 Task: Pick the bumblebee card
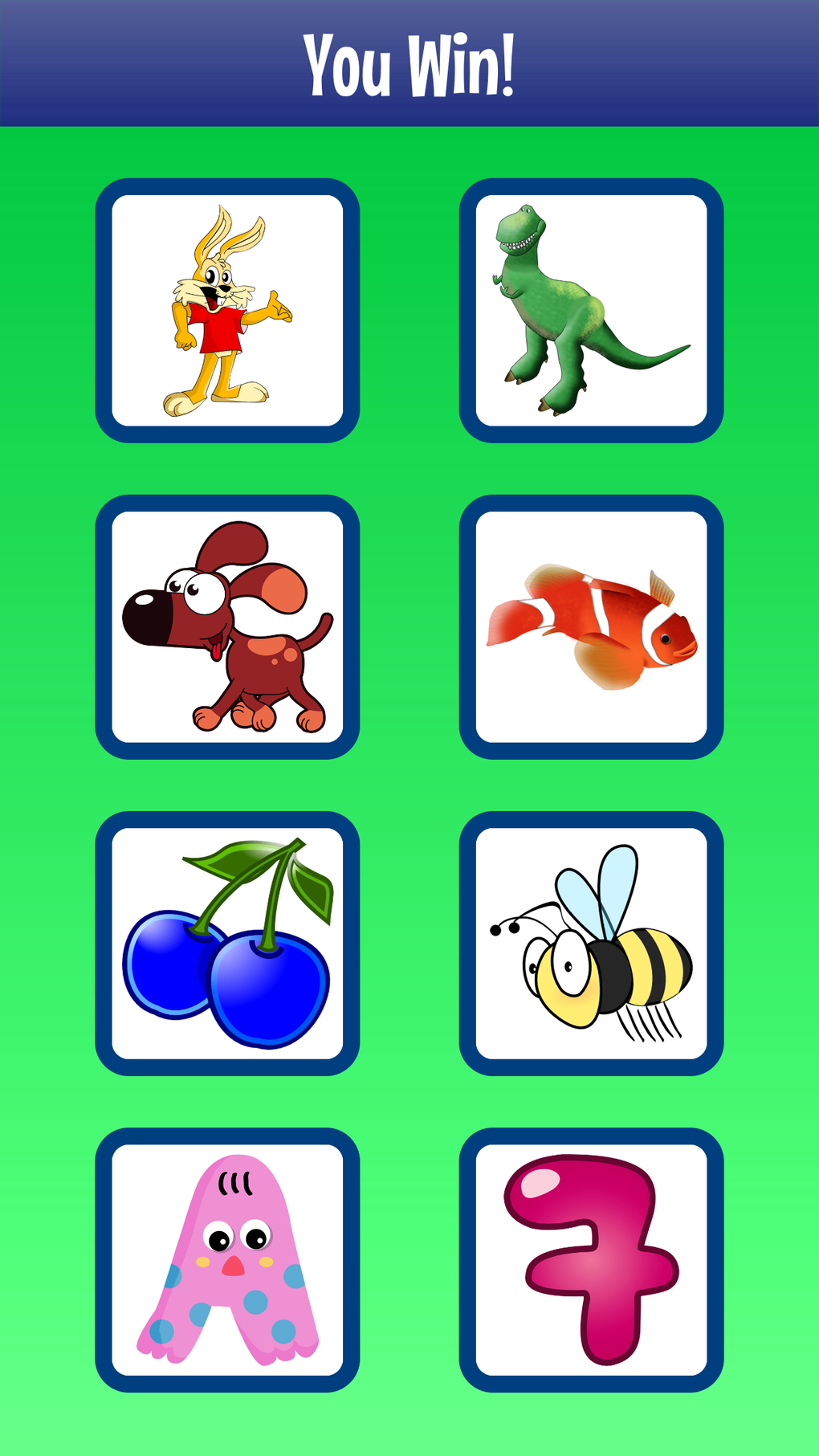point(591,944)
